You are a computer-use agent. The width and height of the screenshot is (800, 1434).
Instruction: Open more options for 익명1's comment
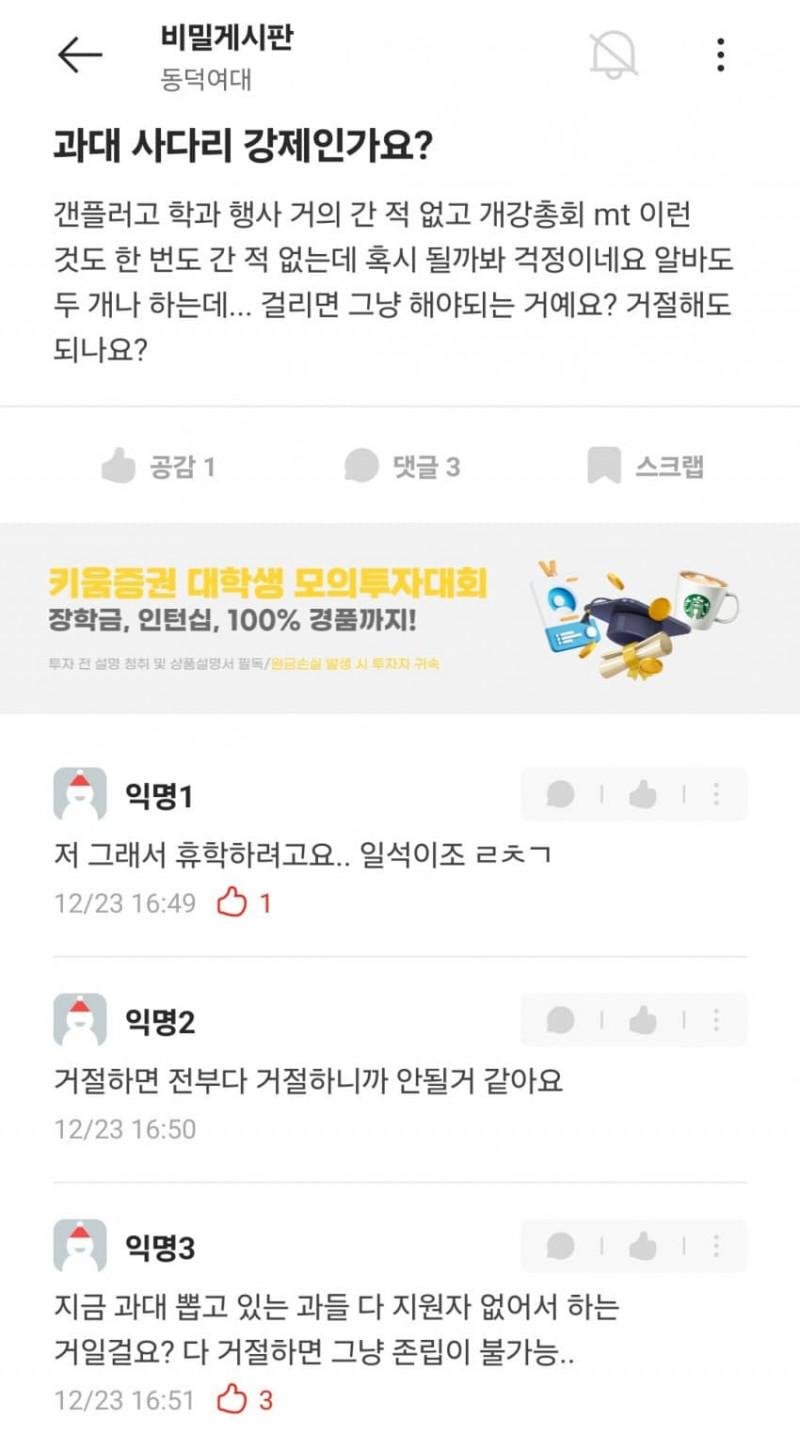coord(716,795)
